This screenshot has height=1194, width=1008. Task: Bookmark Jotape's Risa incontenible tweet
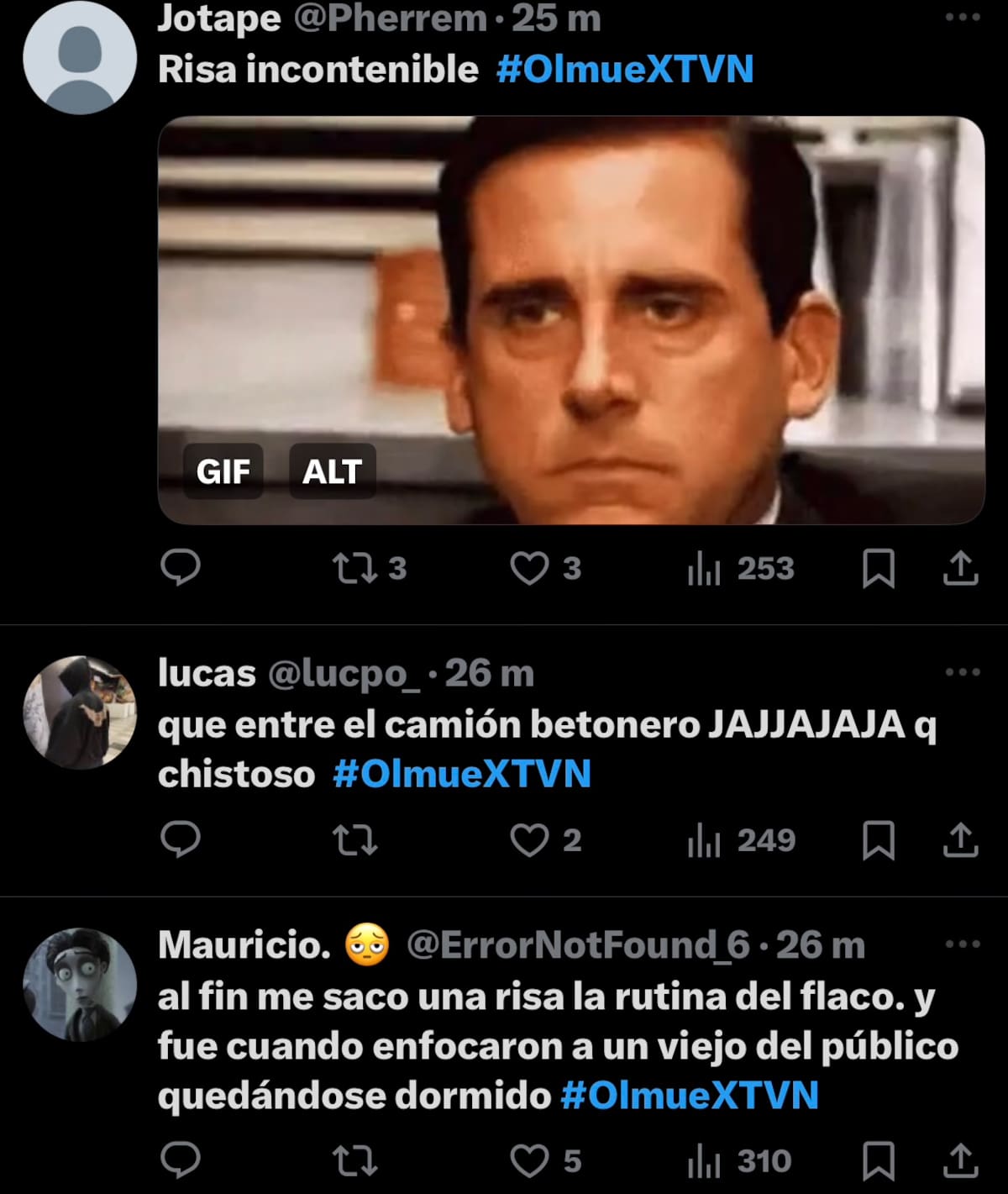click(879, 570)
